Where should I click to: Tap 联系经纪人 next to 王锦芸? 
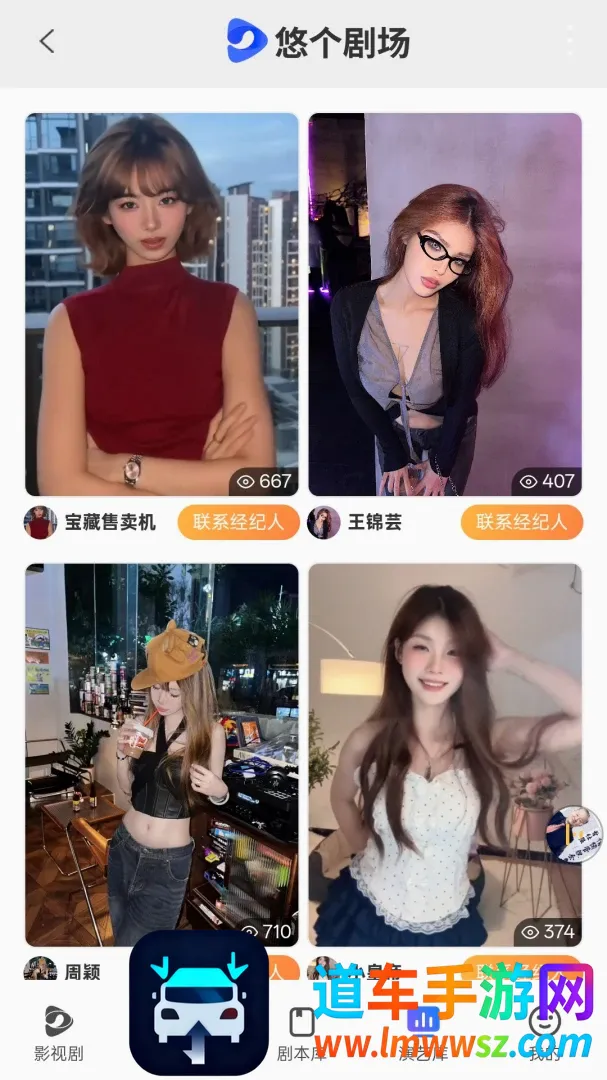pyautogui.click(x=522, y=522)
